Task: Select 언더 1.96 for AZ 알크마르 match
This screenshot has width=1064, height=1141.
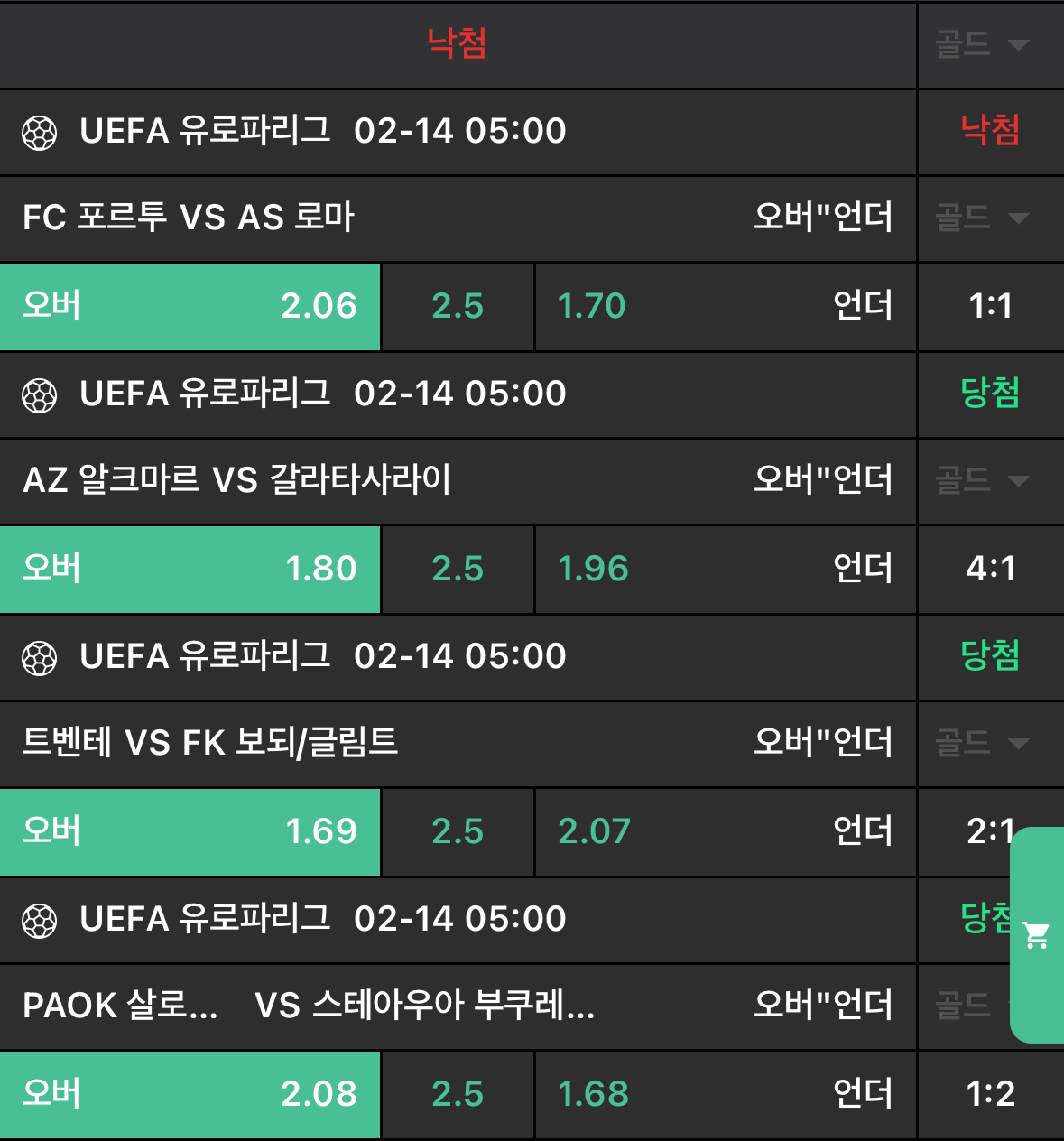Action: click(x=726, y=569)
